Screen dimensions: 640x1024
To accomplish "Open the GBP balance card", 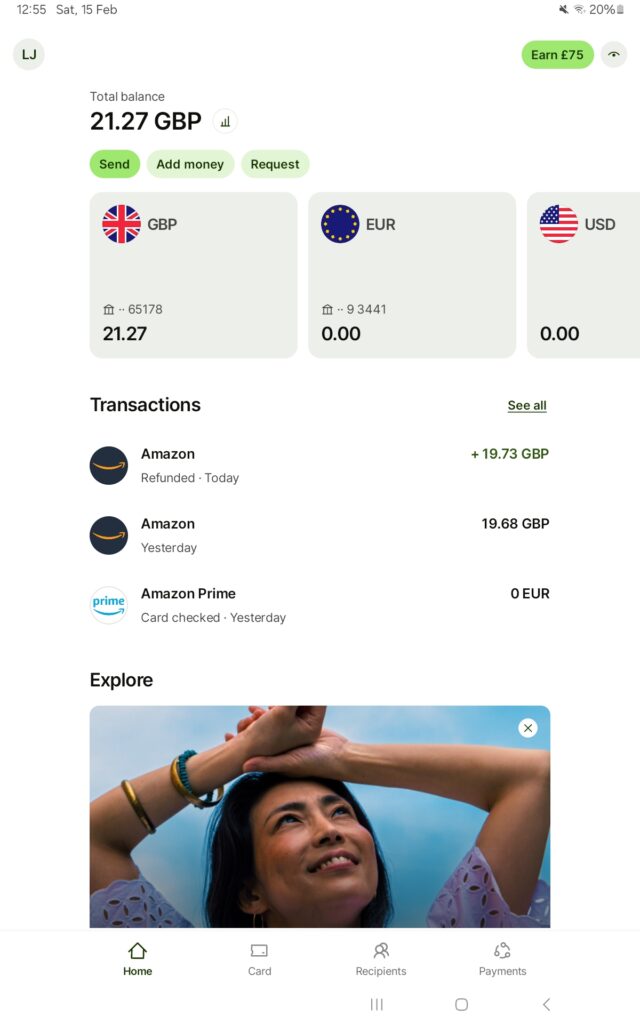I will pos(193,275).
